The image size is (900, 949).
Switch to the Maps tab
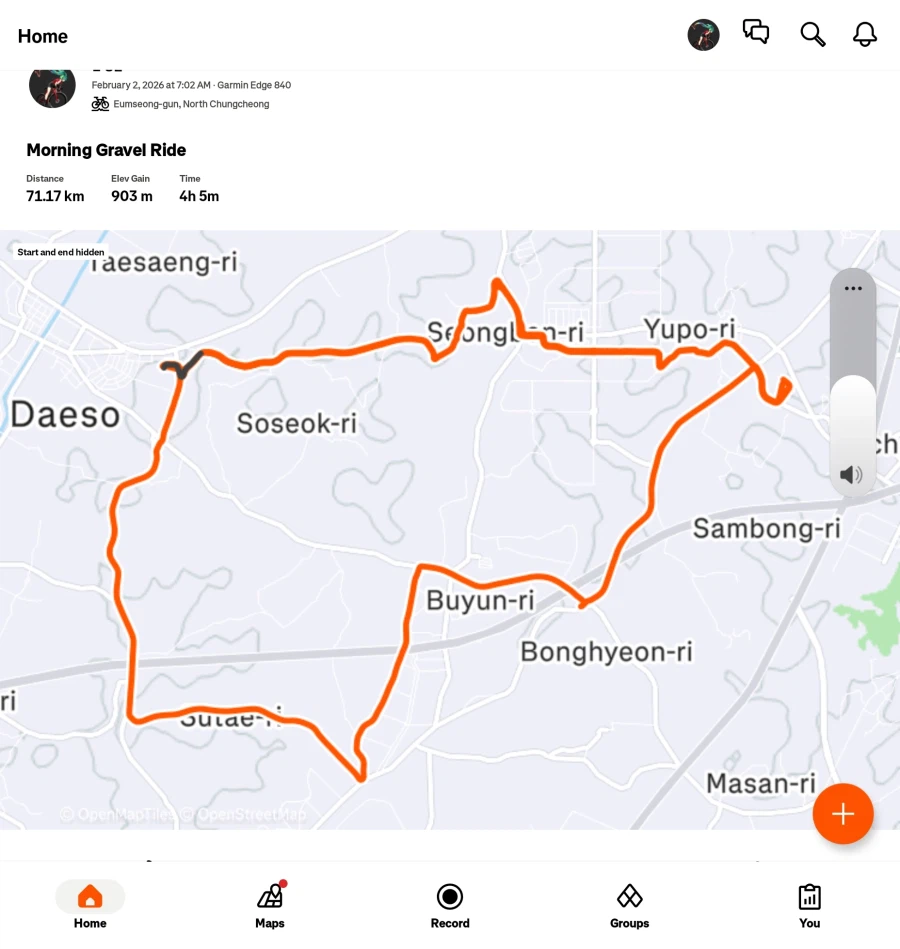coord(270,905)
